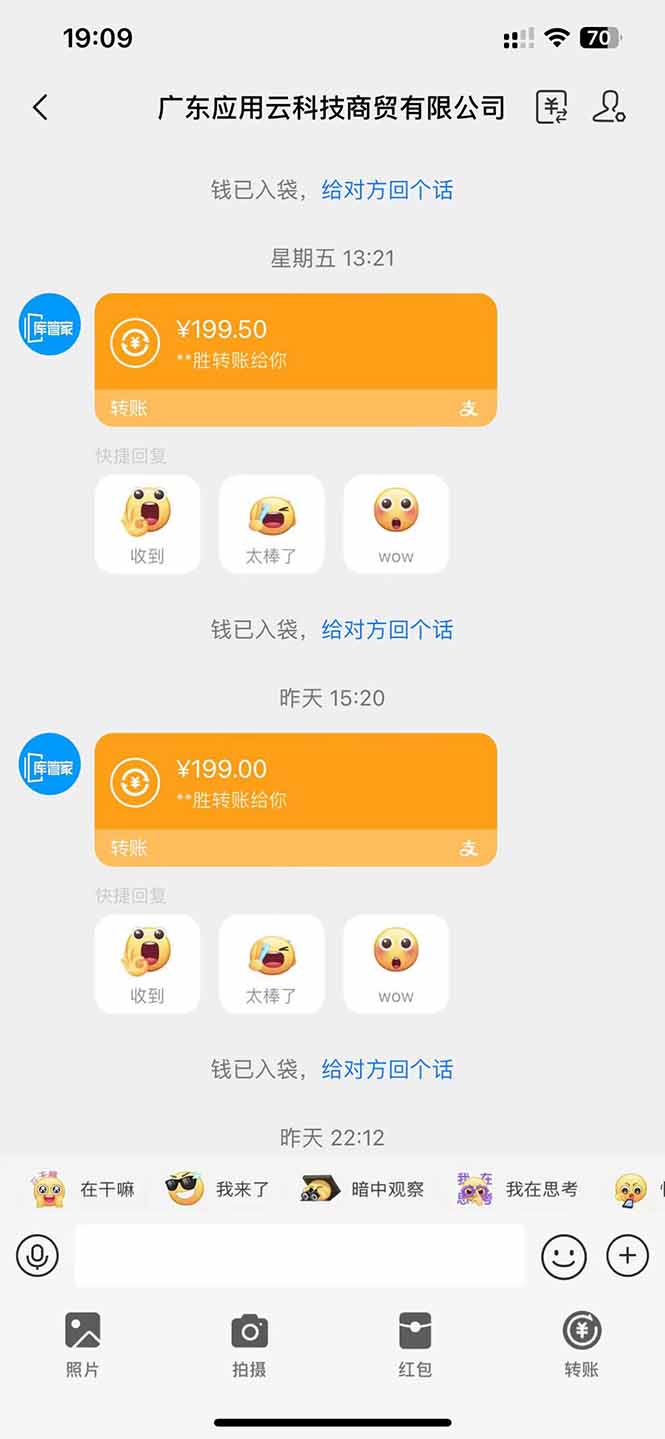Switch to voice input microphone
This screenshot has width=665, height=1439.
coord(38,1255)
